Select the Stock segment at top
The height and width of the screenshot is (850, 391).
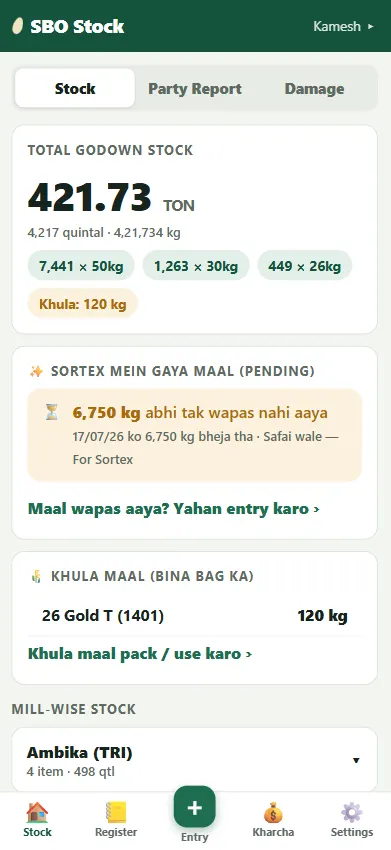pos(75,88)
